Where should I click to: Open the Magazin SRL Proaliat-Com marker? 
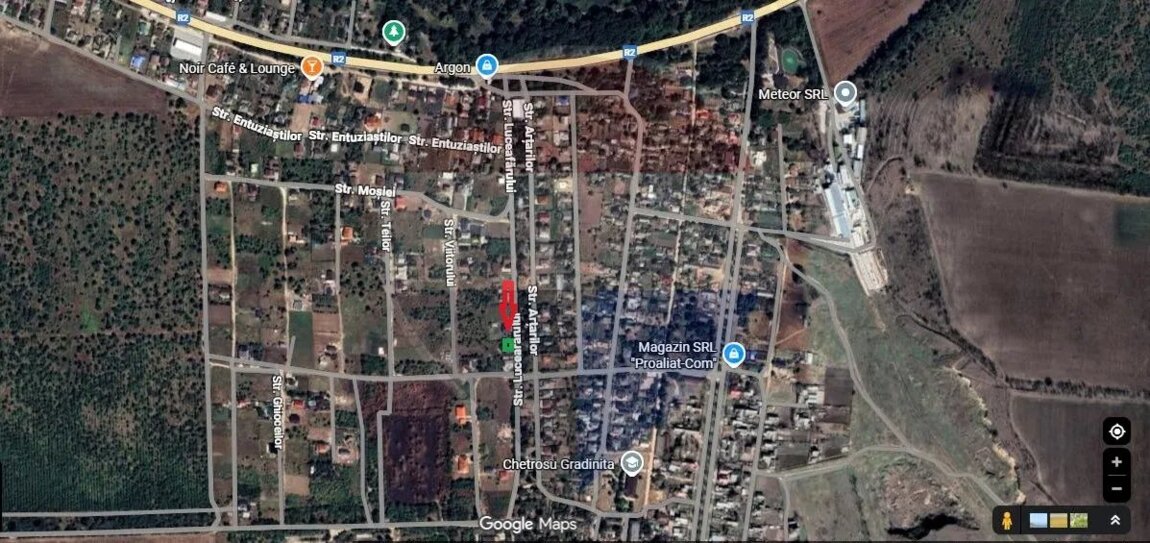point(733,354)
